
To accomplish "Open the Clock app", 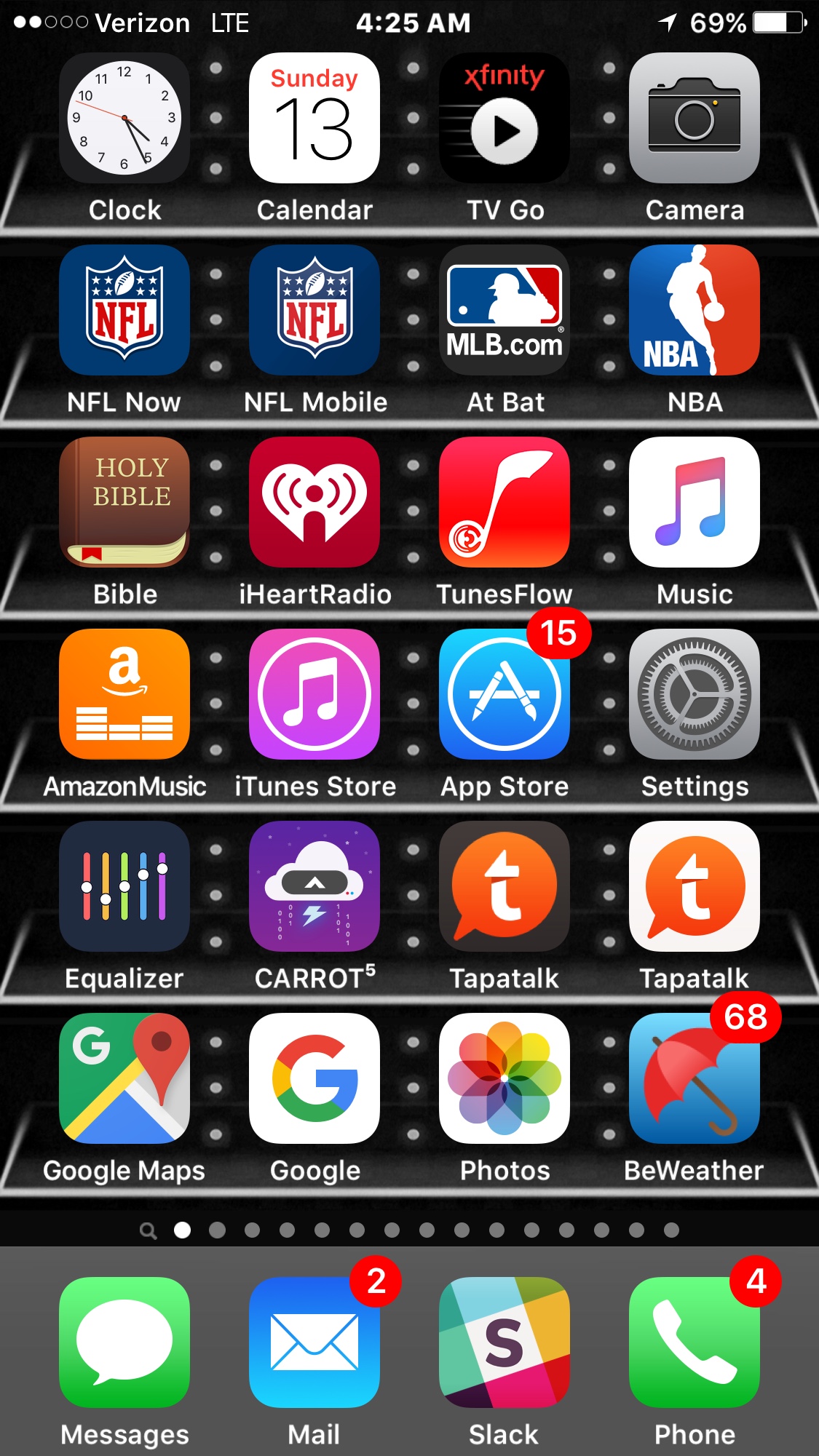I will click(124, 118).
